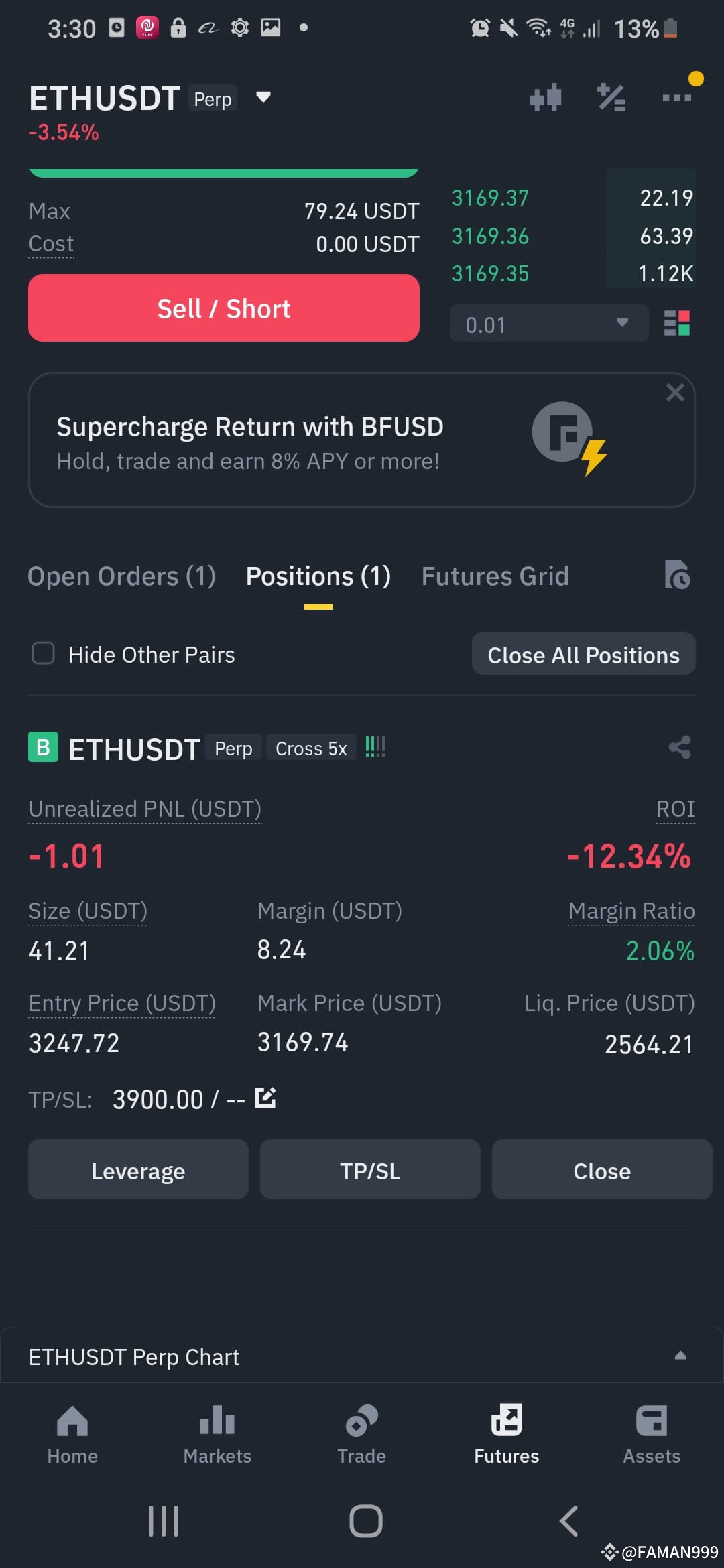Image resolution: width=724 pixels, height=1568 pixels.
Task: Edit the TP/SL value 3900.00
Action: point(265,1098)
